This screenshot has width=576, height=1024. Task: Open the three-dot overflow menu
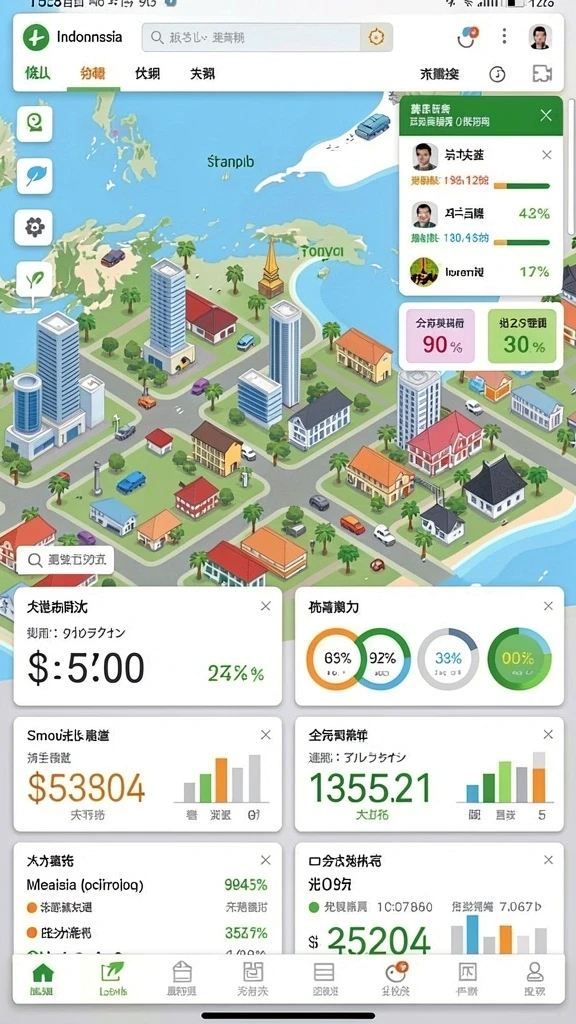tap(504, 36)
